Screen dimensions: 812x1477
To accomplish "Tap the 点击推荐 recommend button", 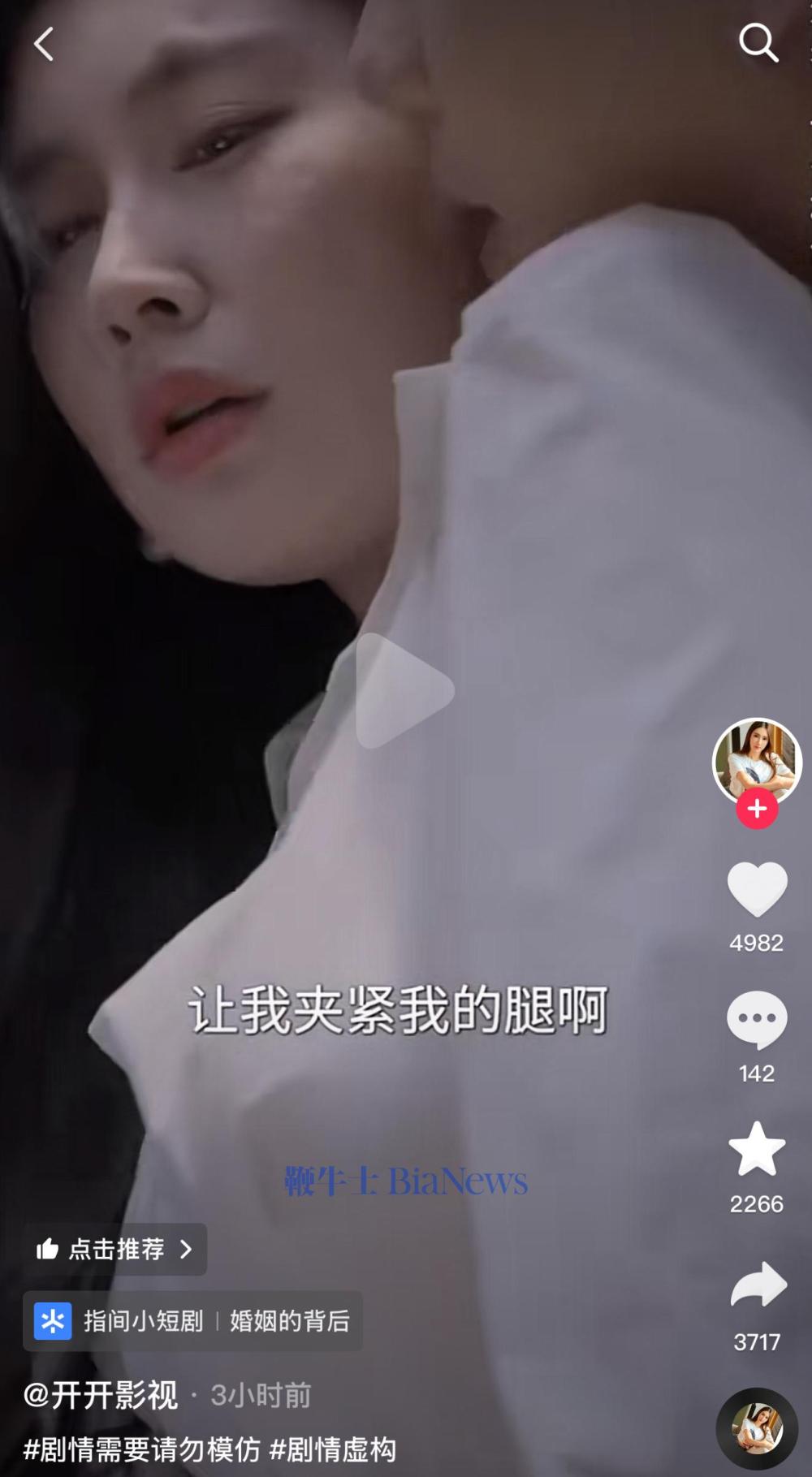I will coord(115,1249).
